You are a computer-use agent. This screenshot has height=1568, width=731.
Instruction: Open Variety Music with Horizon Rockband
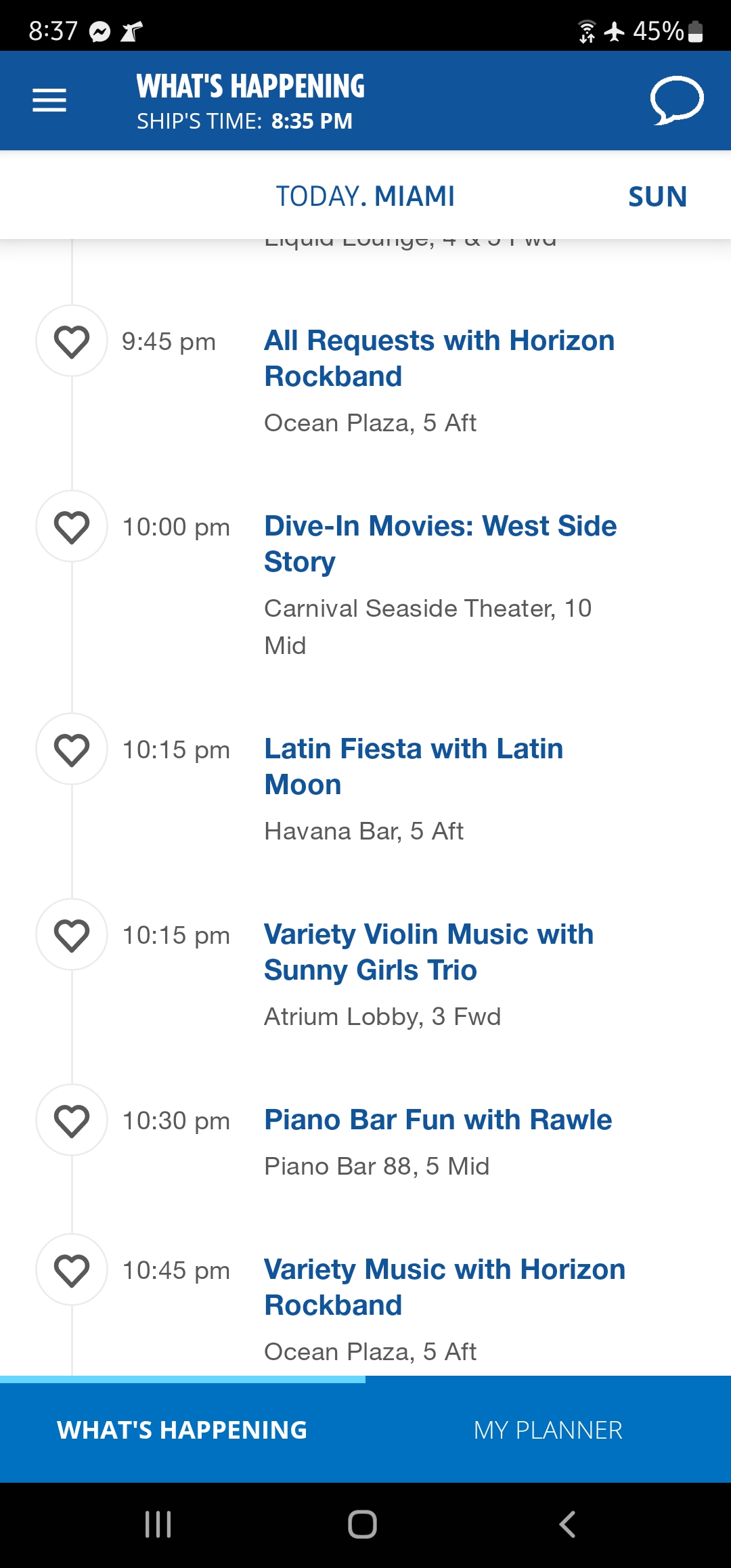click(445, 1287)
